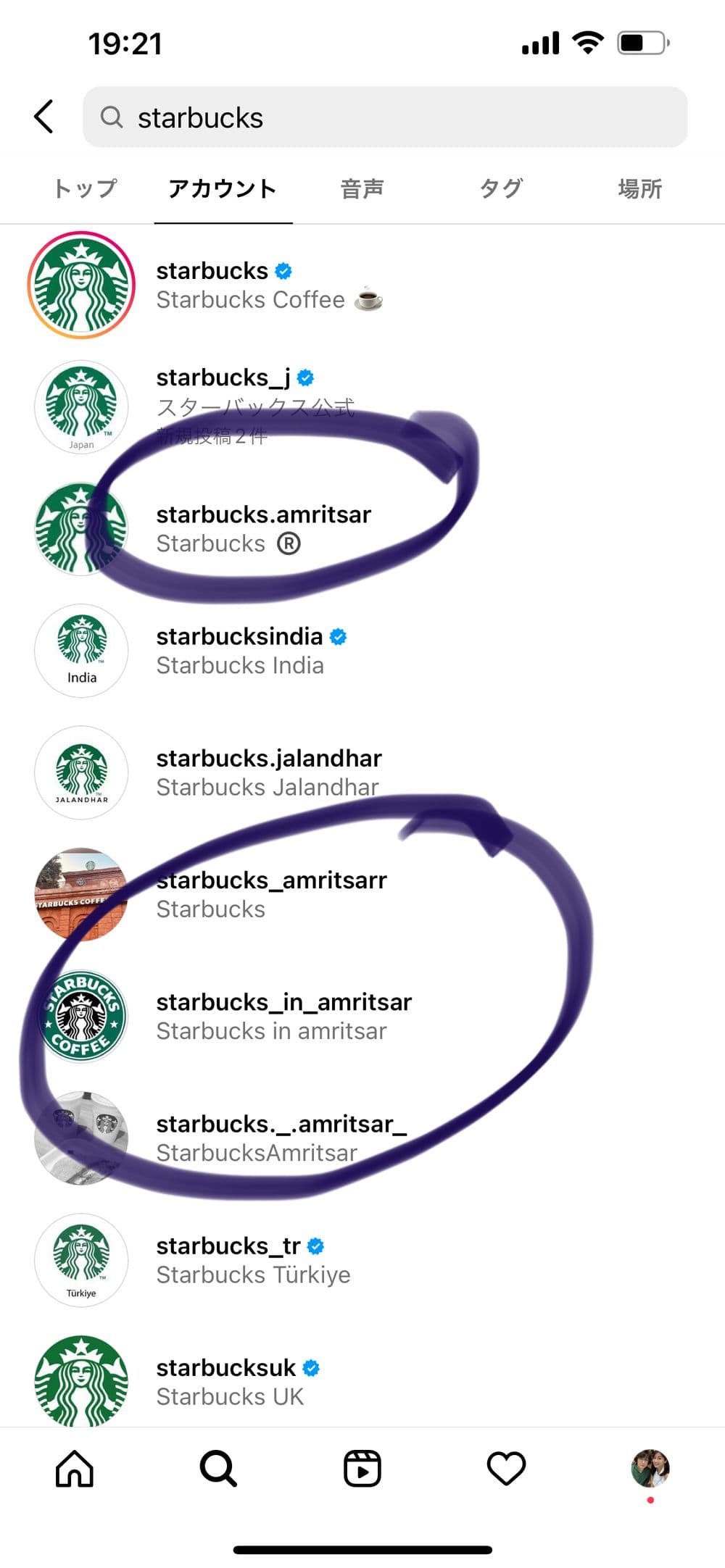
Task: Open the starbucks._.amritsar_ account result
Action: coord(281,1138)
